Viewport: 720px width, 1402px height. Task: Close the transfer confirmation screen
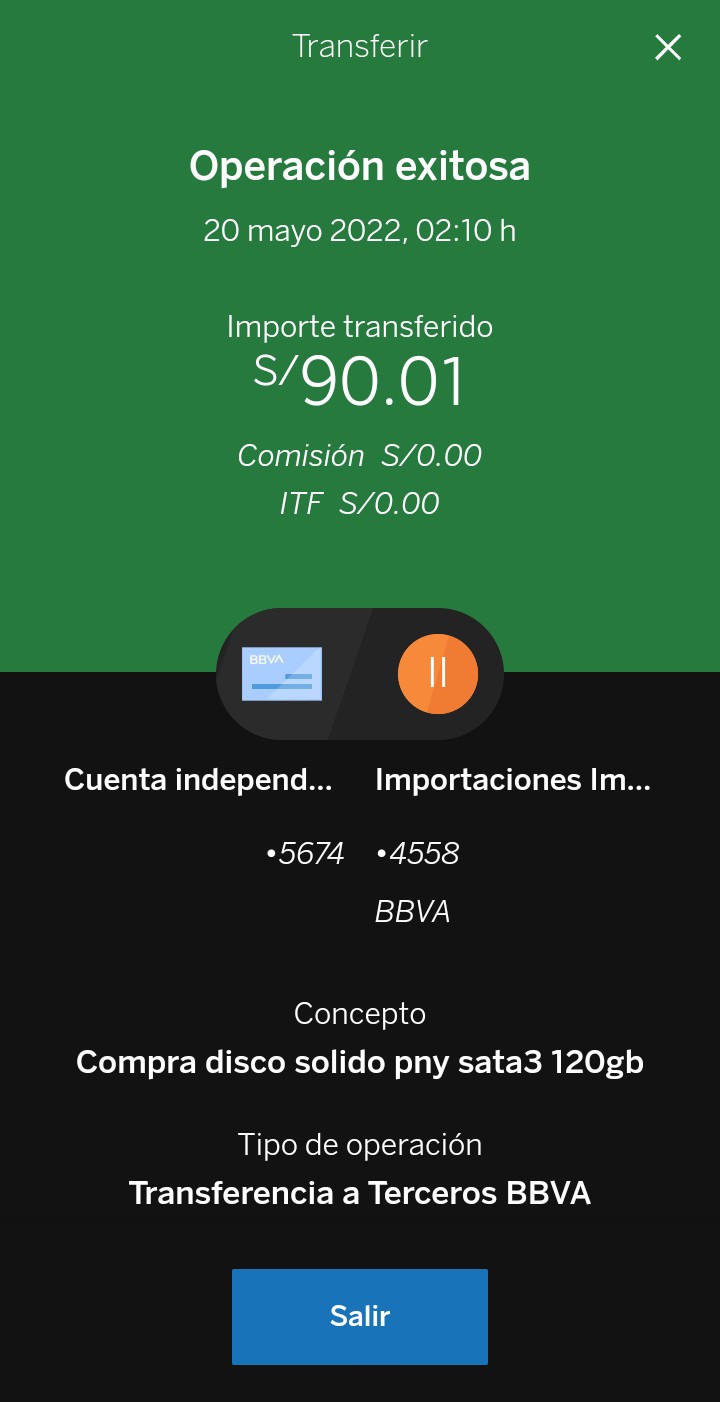(667, 47)
